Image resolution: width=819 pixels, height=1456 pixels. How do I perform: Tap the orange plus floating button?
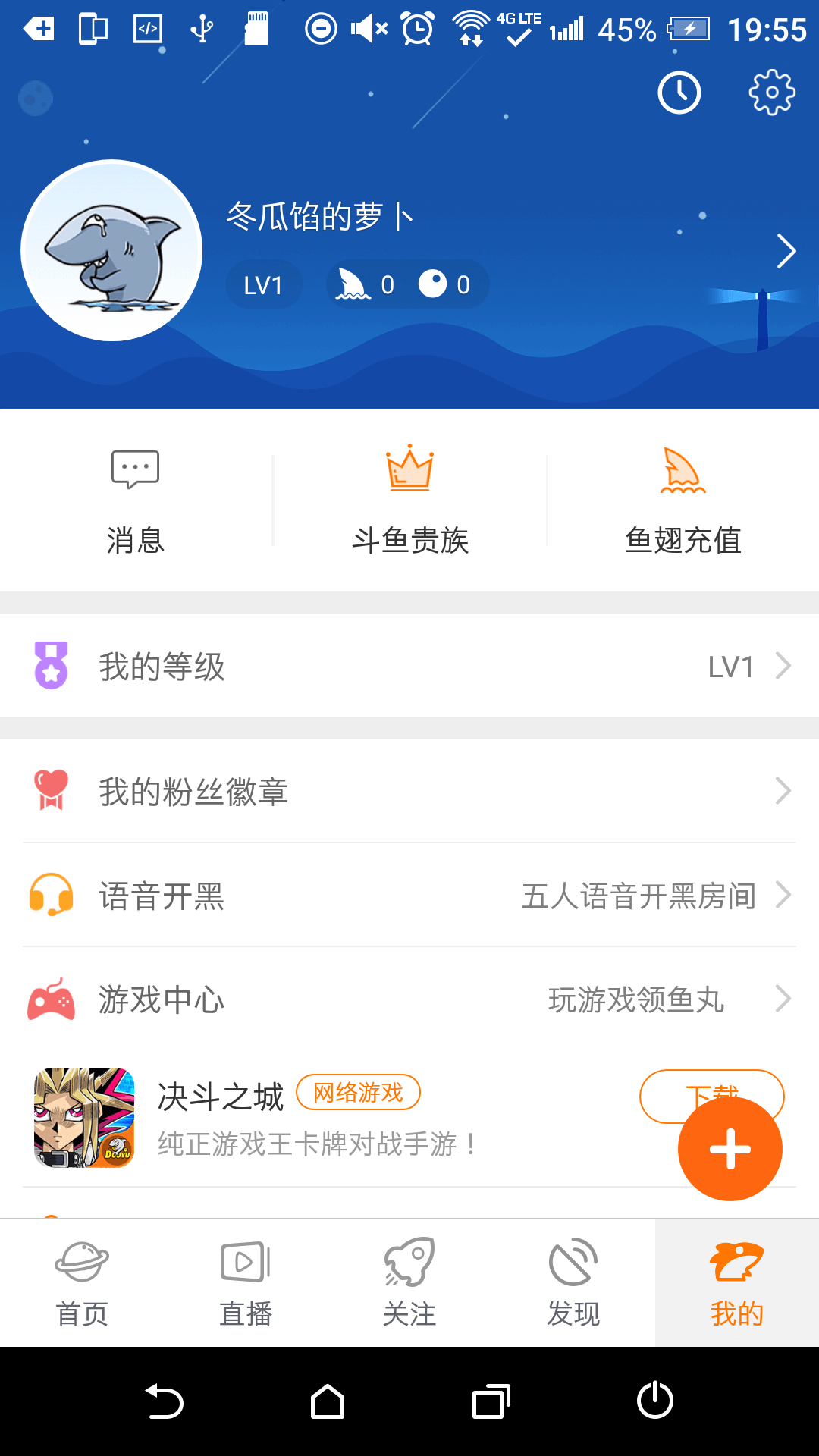[730, 1149]
